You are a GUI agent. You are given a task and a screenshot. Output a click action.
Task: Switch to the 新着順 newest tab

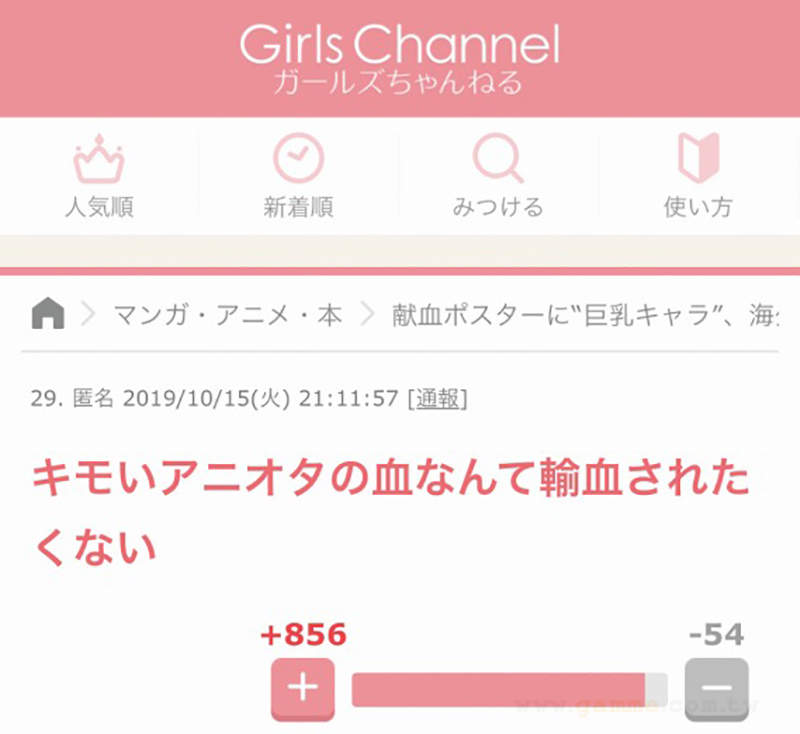pyautogui.click(x=298, y=179)
